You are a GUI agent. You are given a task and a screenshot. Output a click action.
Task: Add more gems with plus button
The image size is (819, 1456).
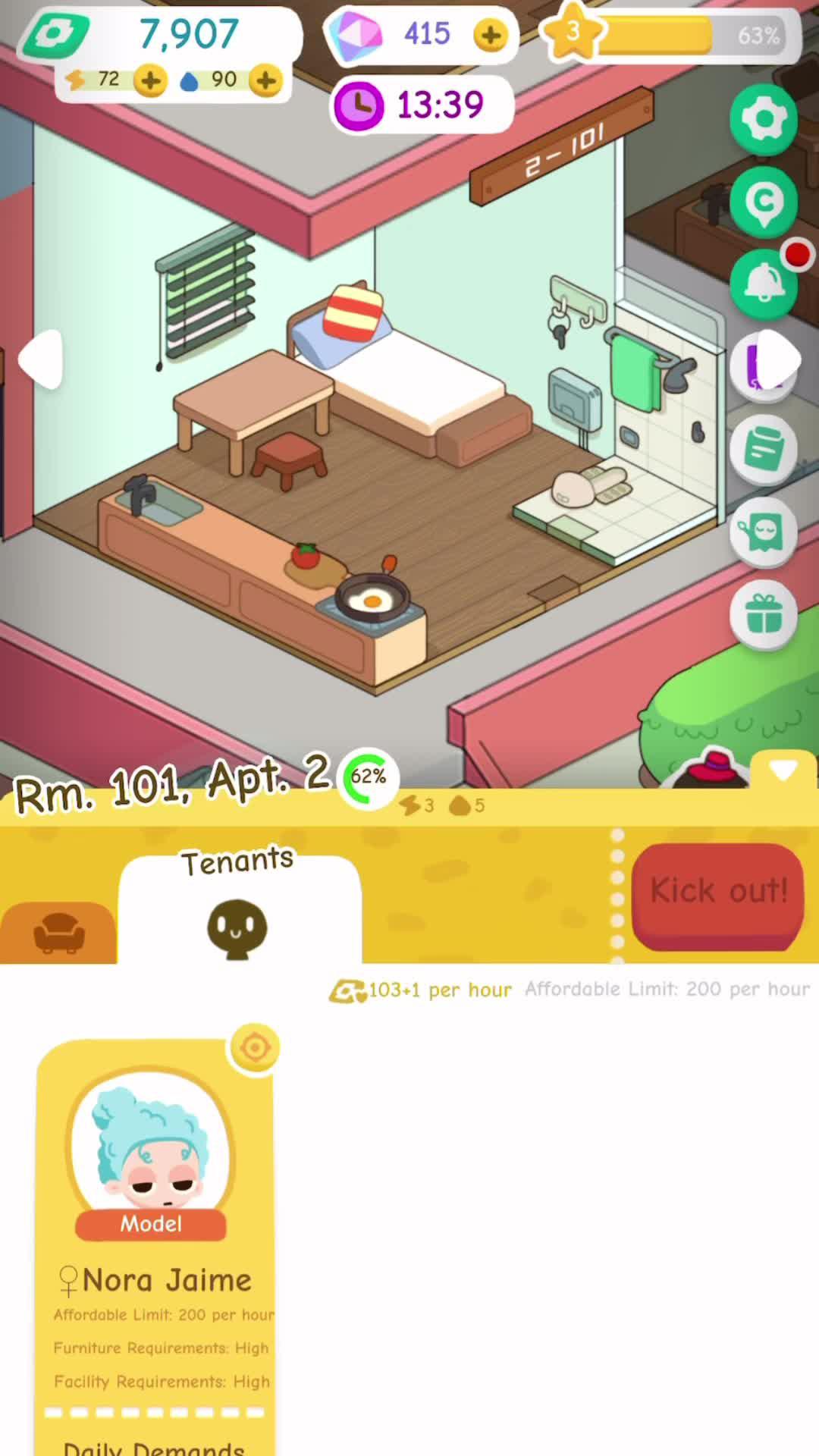(491, 35)
